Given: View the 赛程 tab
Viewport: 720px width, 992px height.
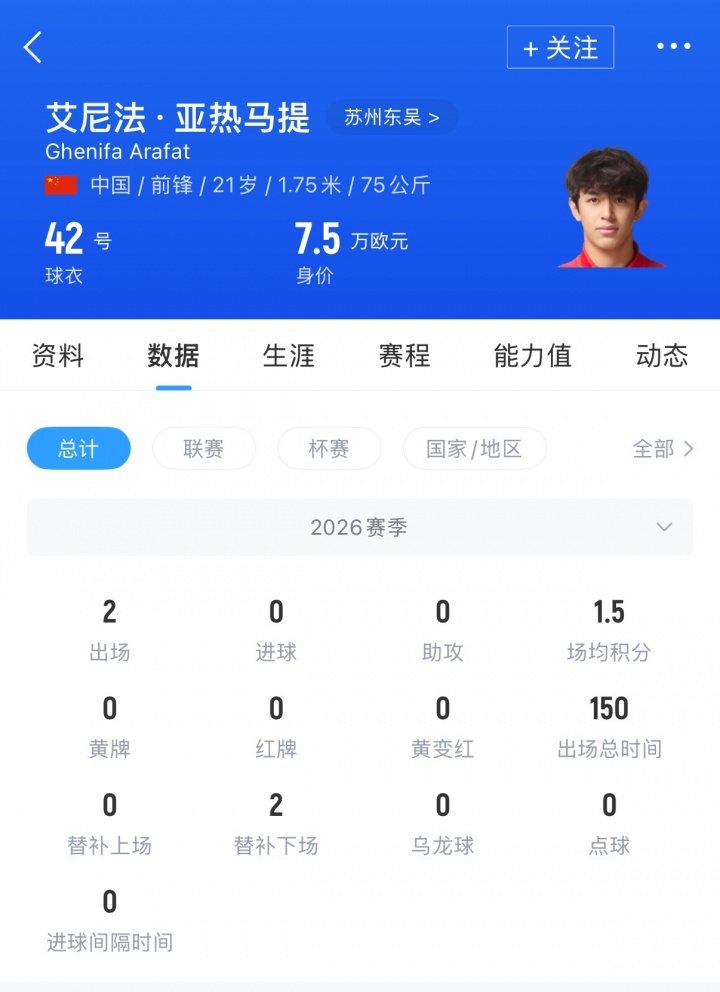Looking at the screenshot, I should click(x=403, y=355).
